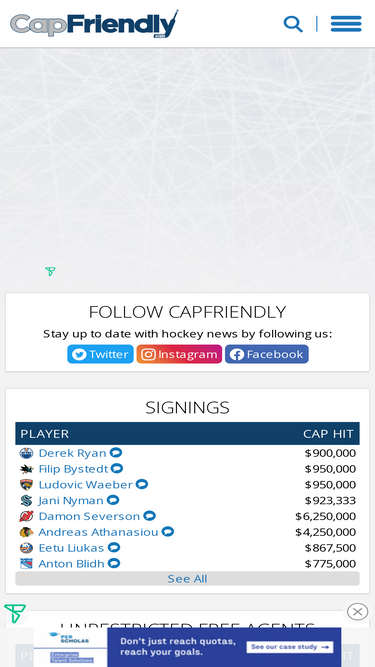375x667 pixels.
Task: Visit the CapFriendly Facebook page
Action: 267,354
